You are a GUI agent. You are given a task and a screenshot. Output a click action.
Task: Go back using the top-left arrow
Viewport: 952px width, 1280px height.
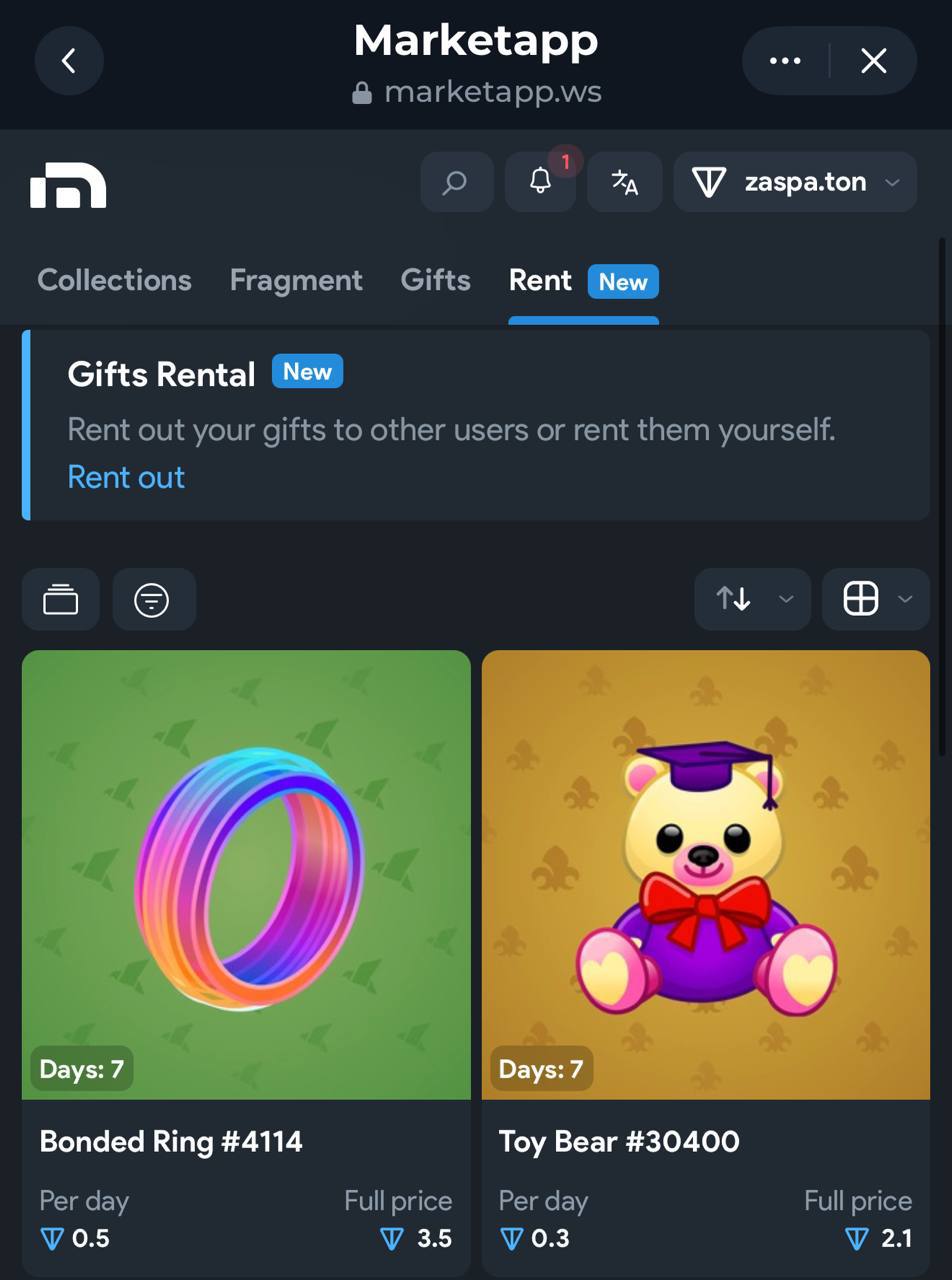coord(69,61)
